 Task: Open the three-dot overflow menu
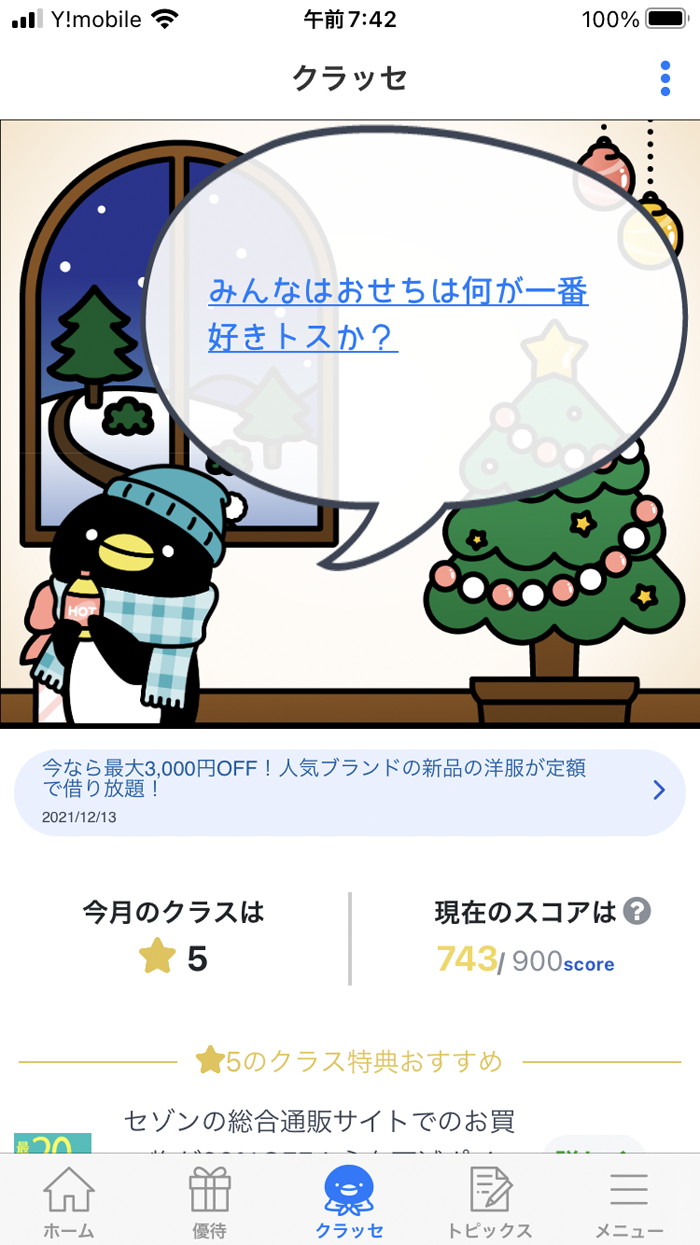(x=665, y=78)
